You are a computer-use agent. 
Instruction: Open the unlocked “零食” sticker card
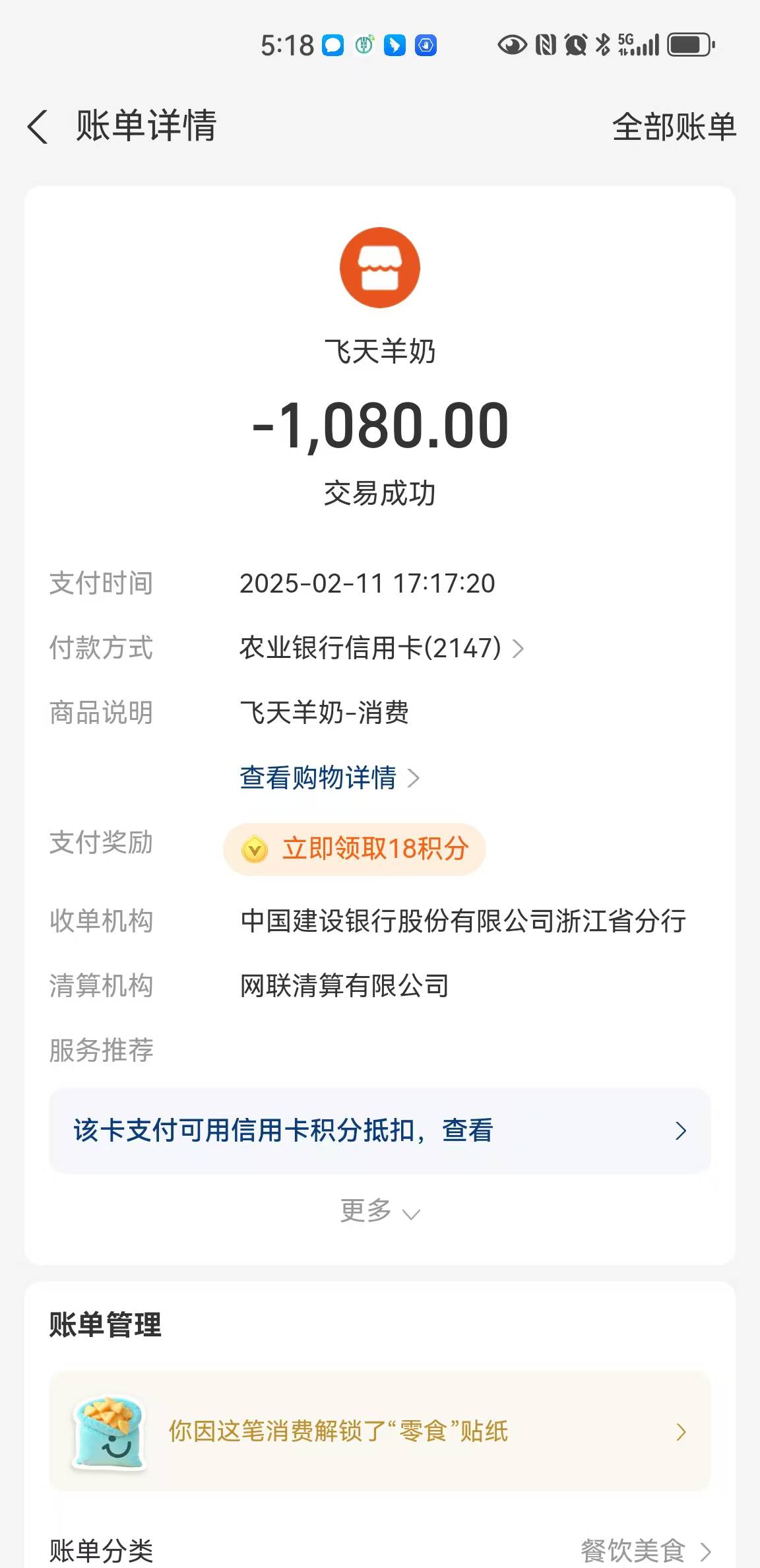380,1431
